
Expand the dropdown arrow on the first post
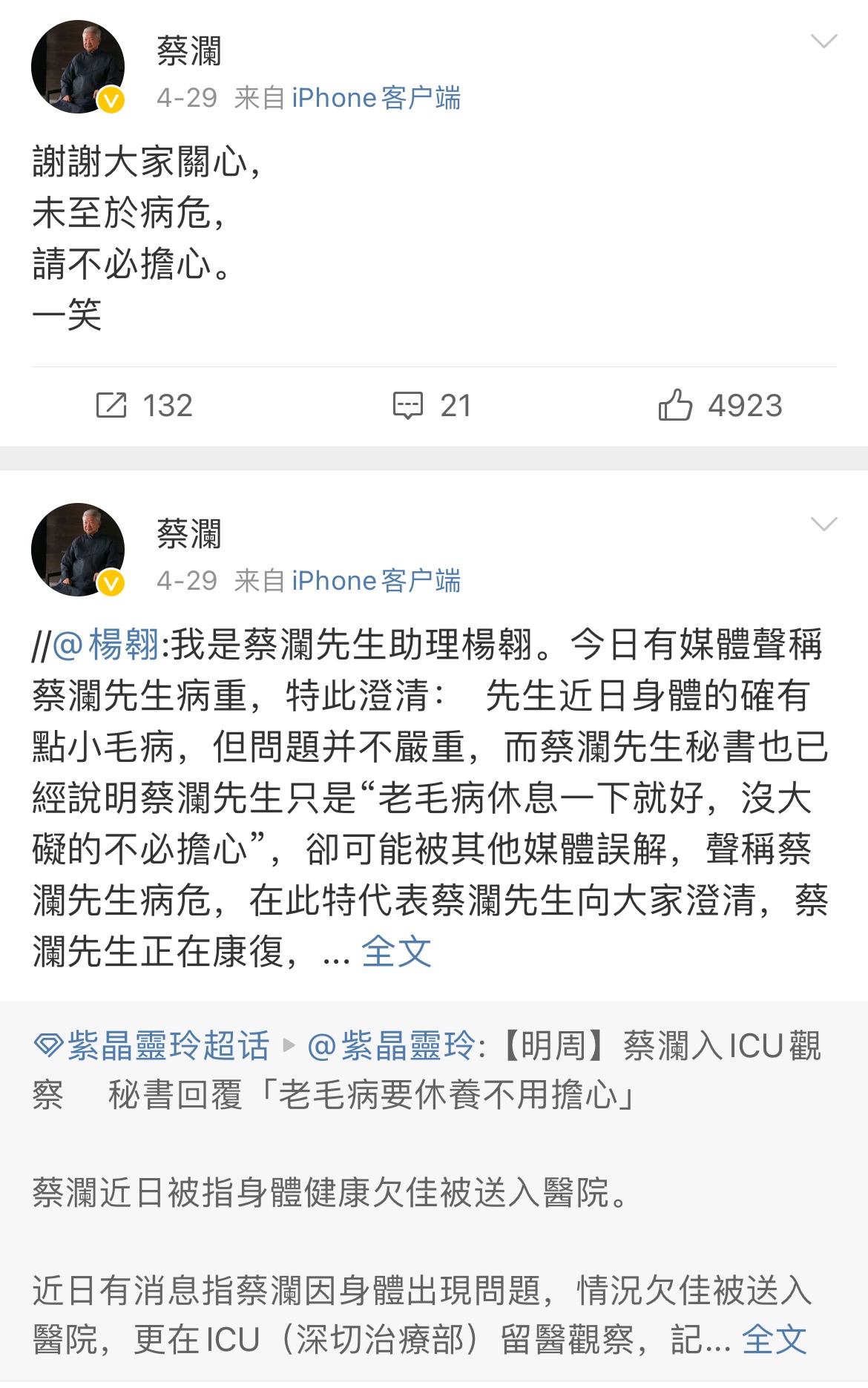823,42
